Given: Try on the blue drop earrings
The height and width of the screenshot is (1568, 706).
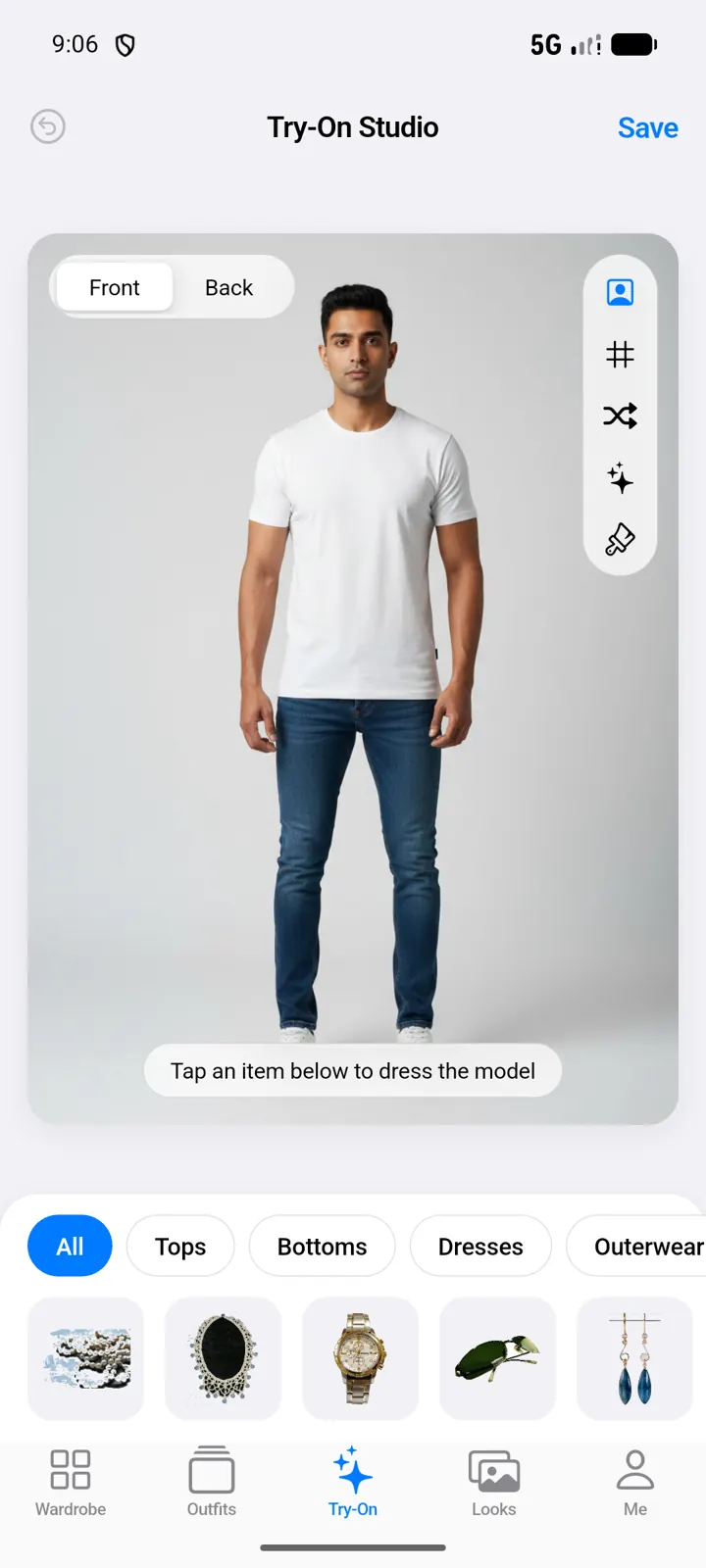Looking at the screenshot, I should click(634, 1358).
